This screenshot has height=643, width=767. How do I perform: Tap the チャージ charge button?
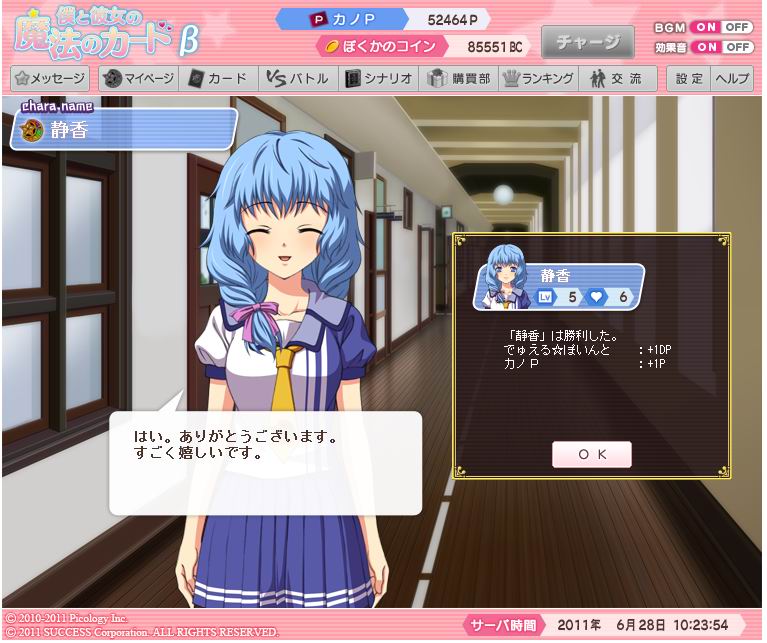pyautogui.click(x=587, y=43)
